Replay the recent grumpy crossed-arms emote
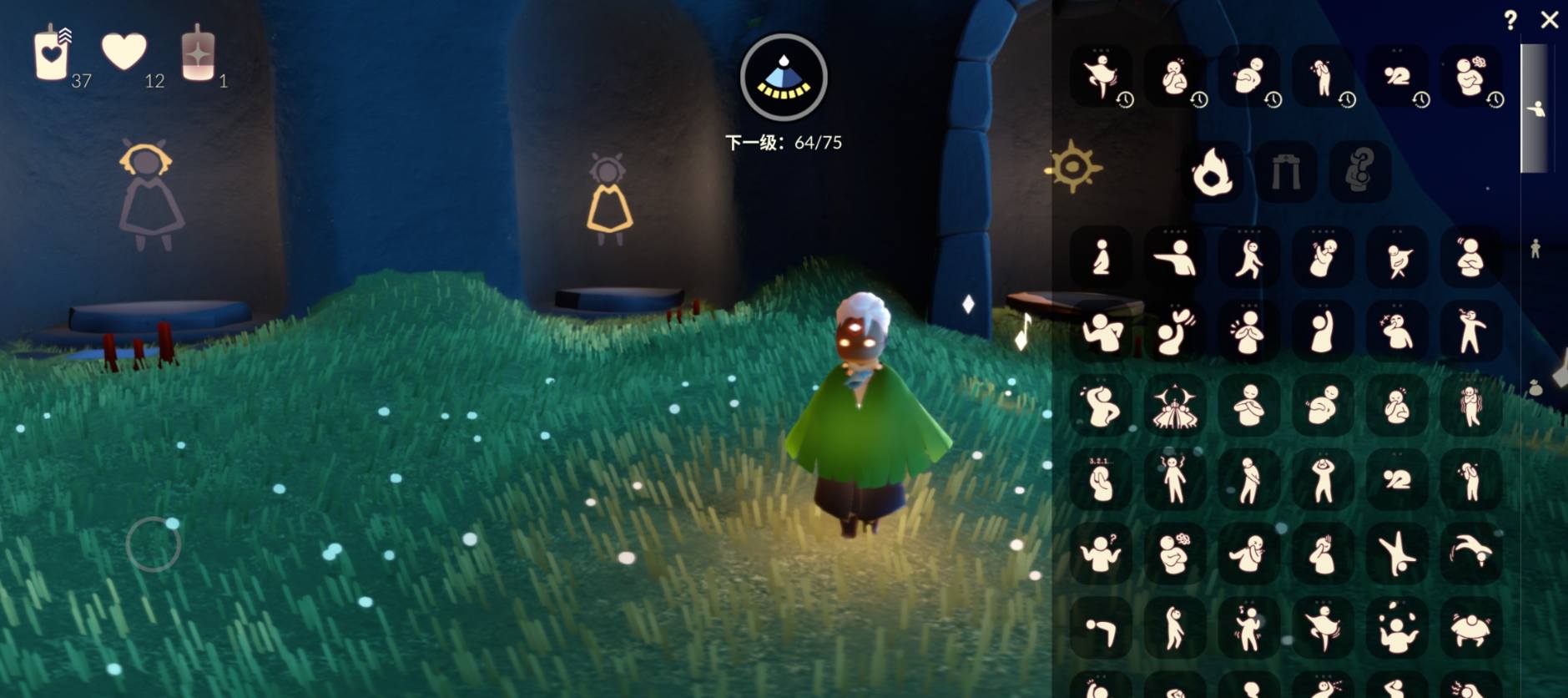The width and height of the screenshot is (1568, 698). 1470,77
